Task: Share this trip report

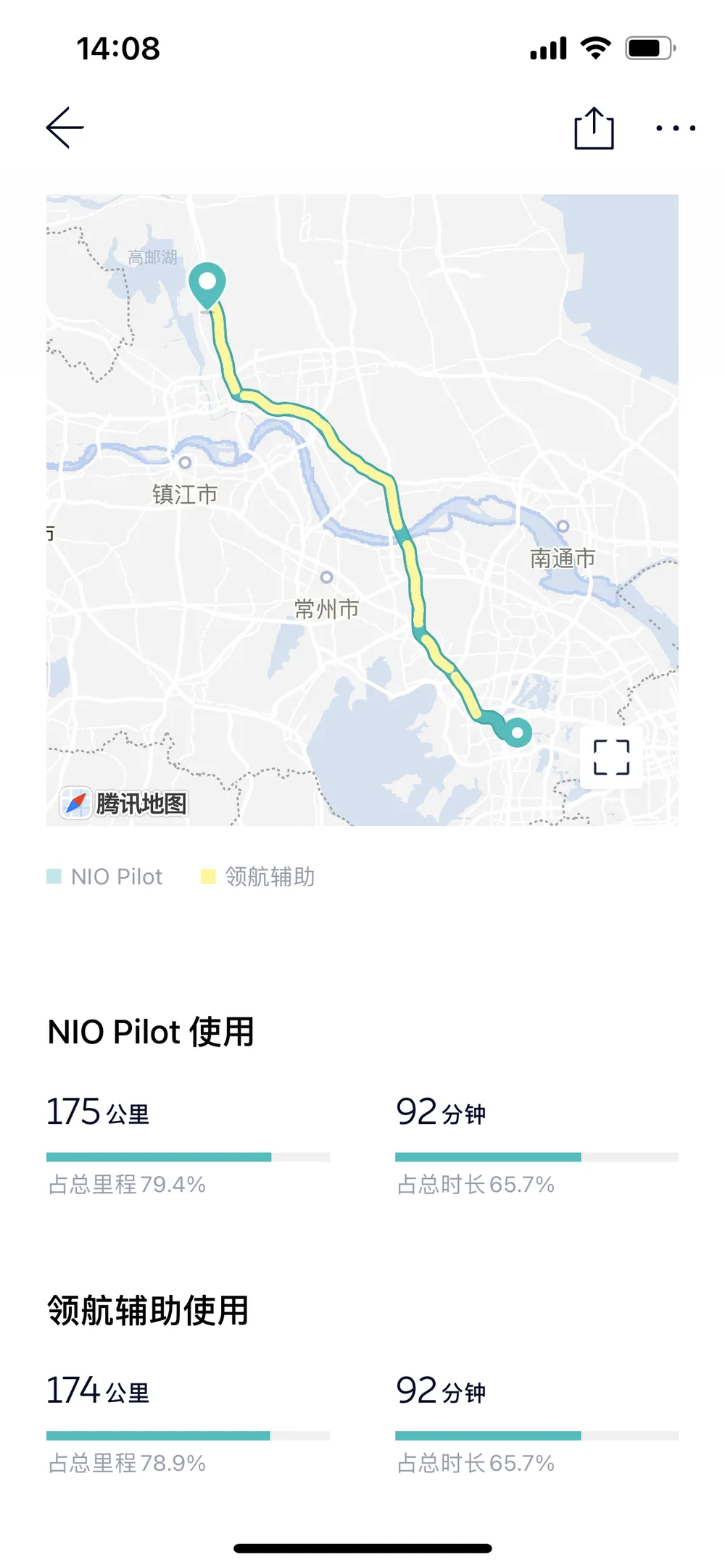Action: coord(594,128)
